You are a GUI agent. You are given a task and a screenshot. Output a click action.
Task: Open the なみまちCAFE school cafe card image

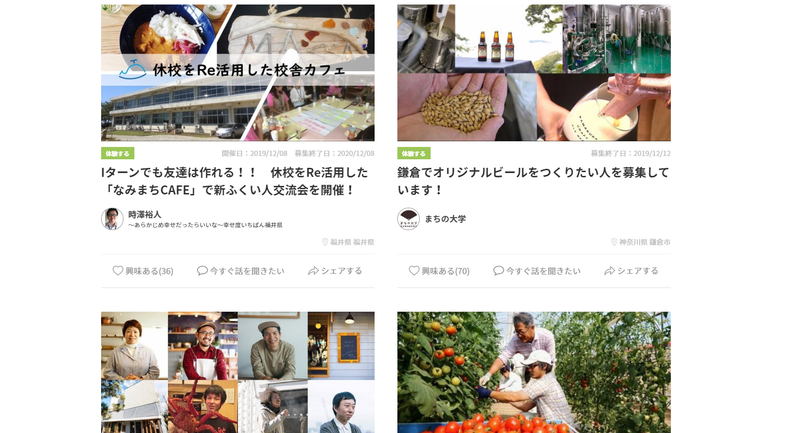pos(237,72)
